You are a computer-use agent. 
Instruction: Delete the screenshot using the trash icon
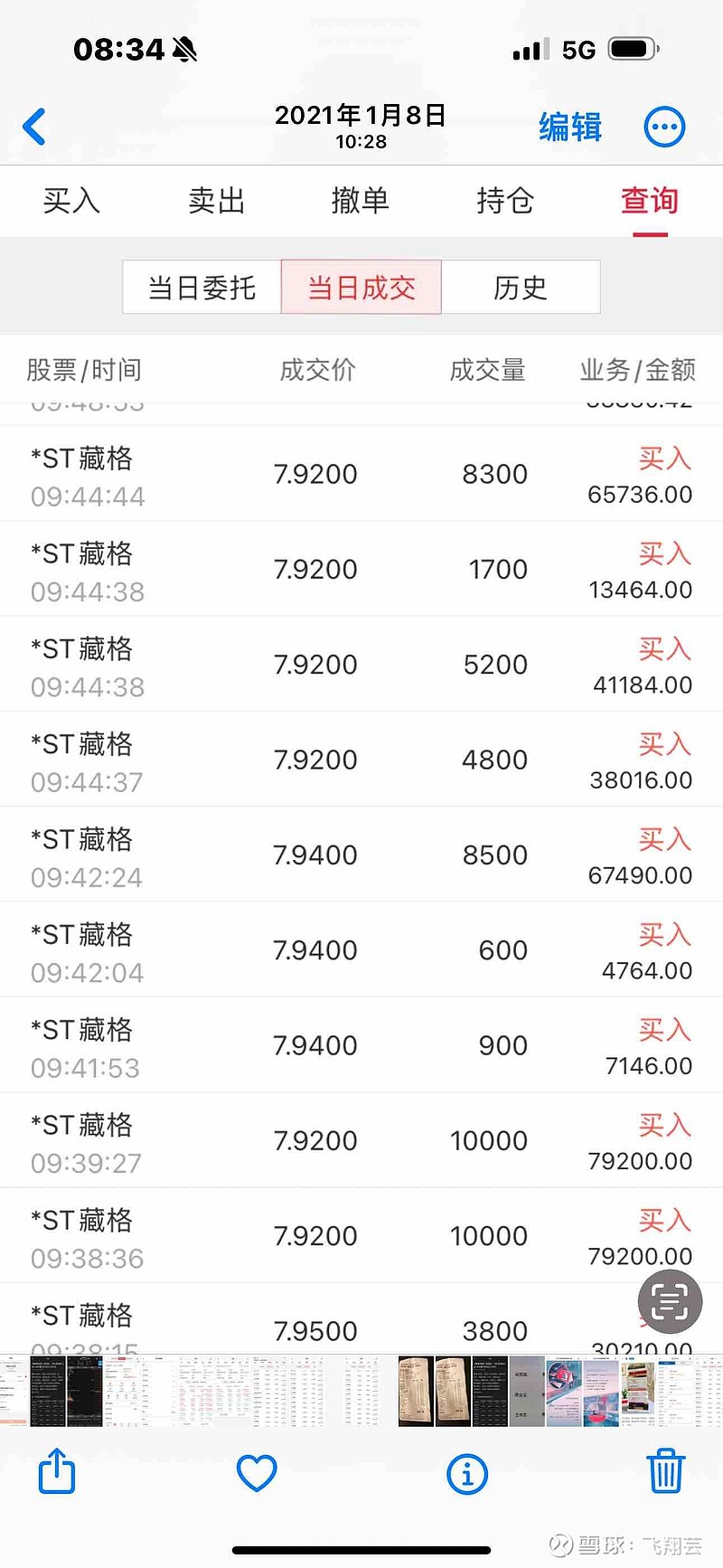click(x=666, y=1472)
